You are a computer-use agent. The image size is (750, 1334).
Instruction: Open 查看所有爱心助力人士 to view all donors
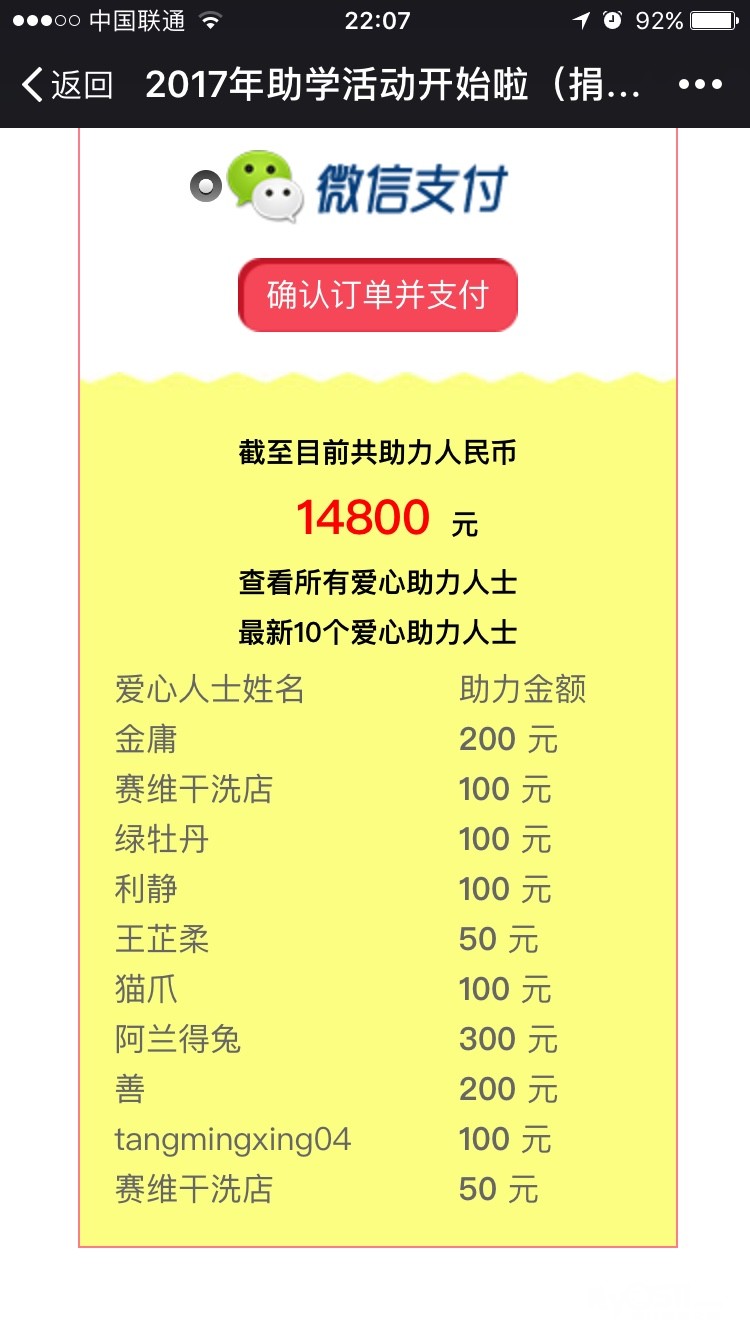click(378, 582)
